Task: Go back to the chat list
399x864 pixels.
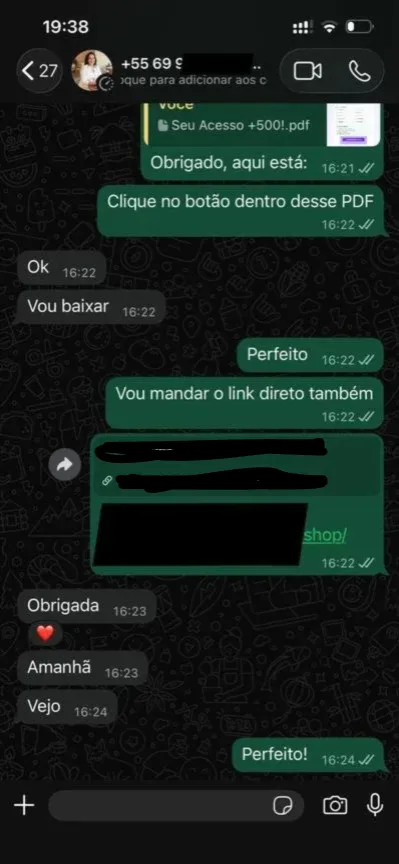Action: click(x=39, y=71)
